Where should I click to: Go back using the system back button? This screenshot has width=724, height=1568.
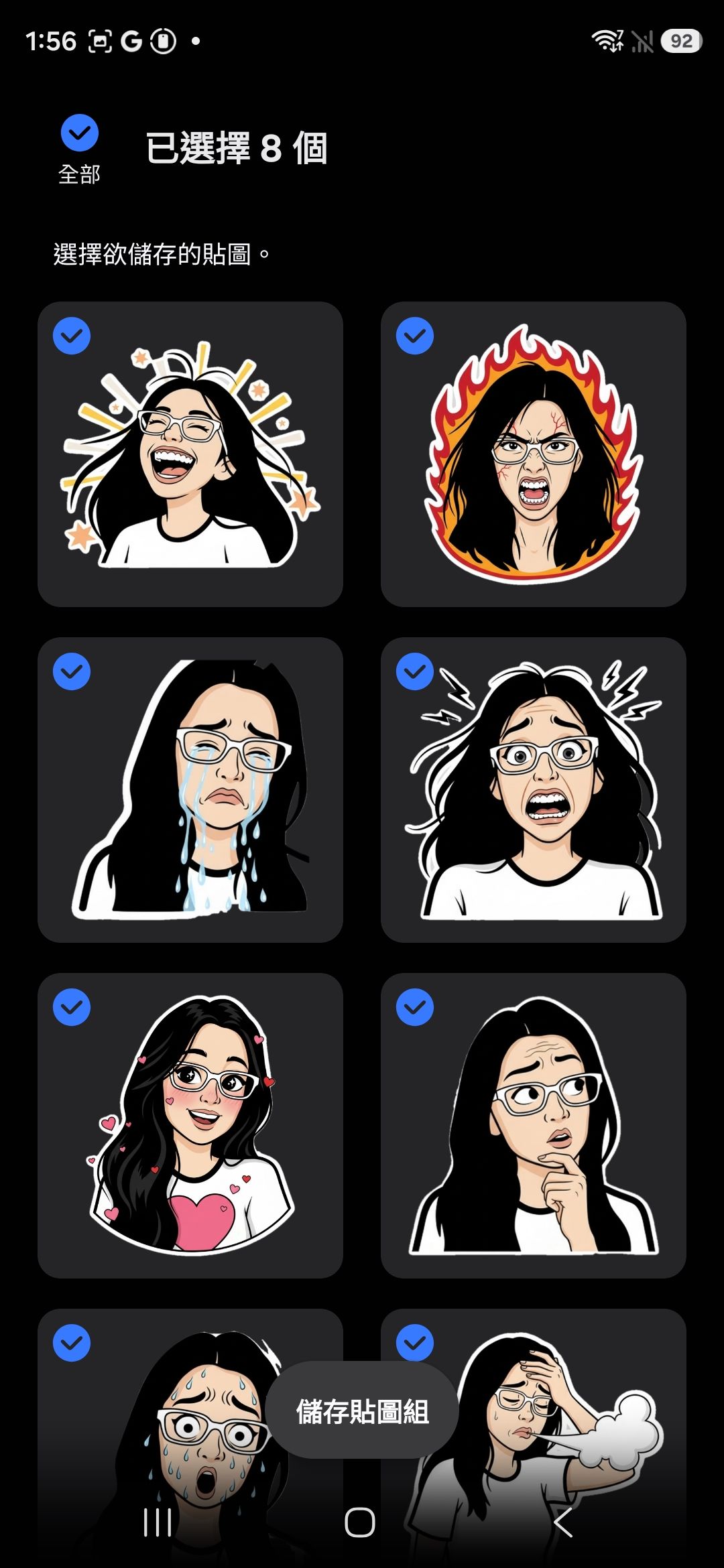563,1522
